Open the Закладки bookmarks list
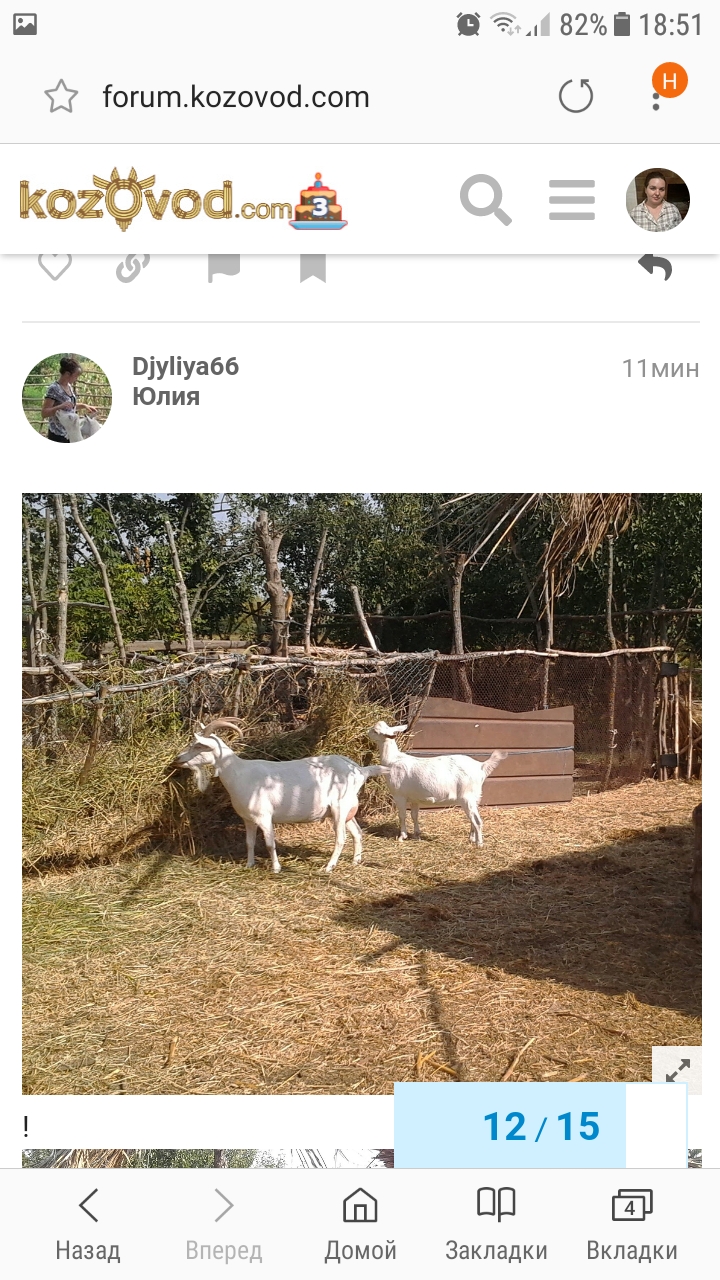 [496, 1224]
